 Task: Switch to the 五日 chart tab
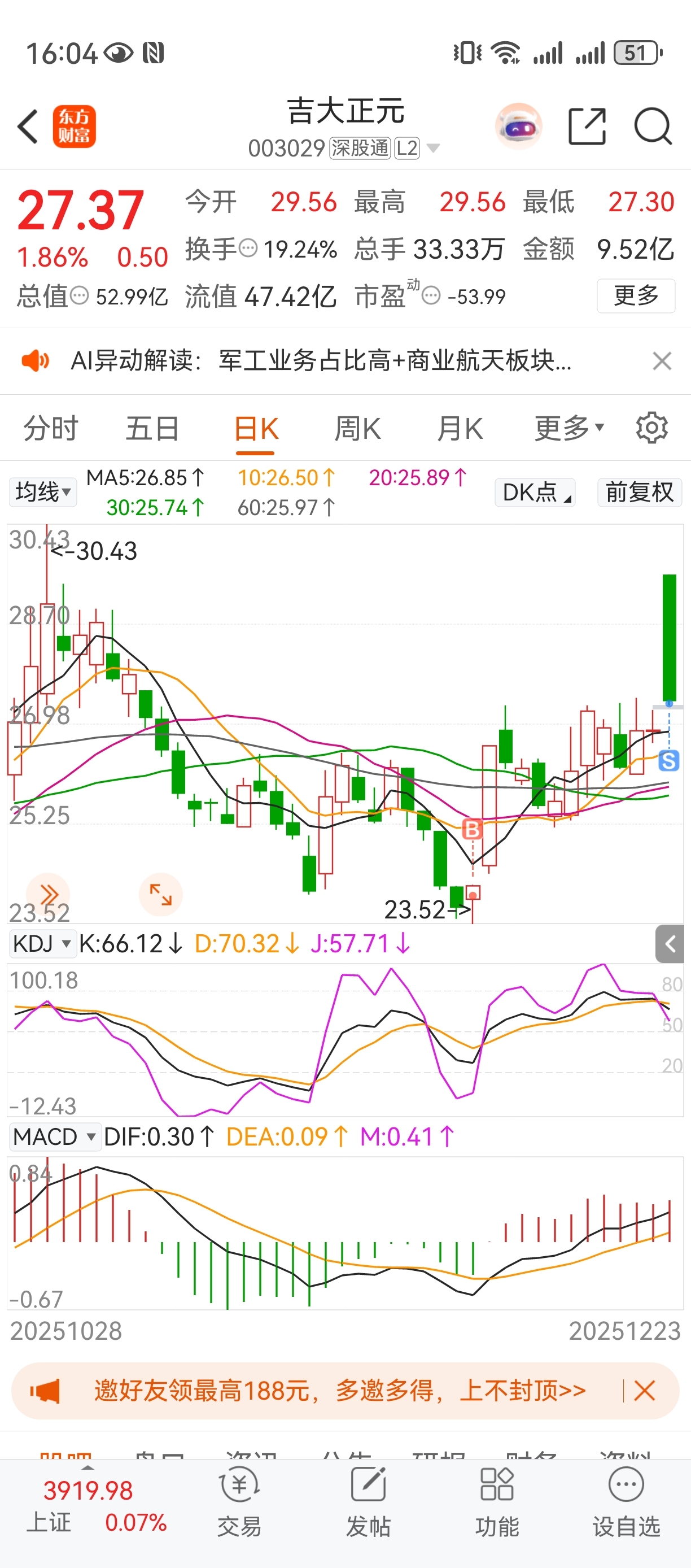coord(152,429)
